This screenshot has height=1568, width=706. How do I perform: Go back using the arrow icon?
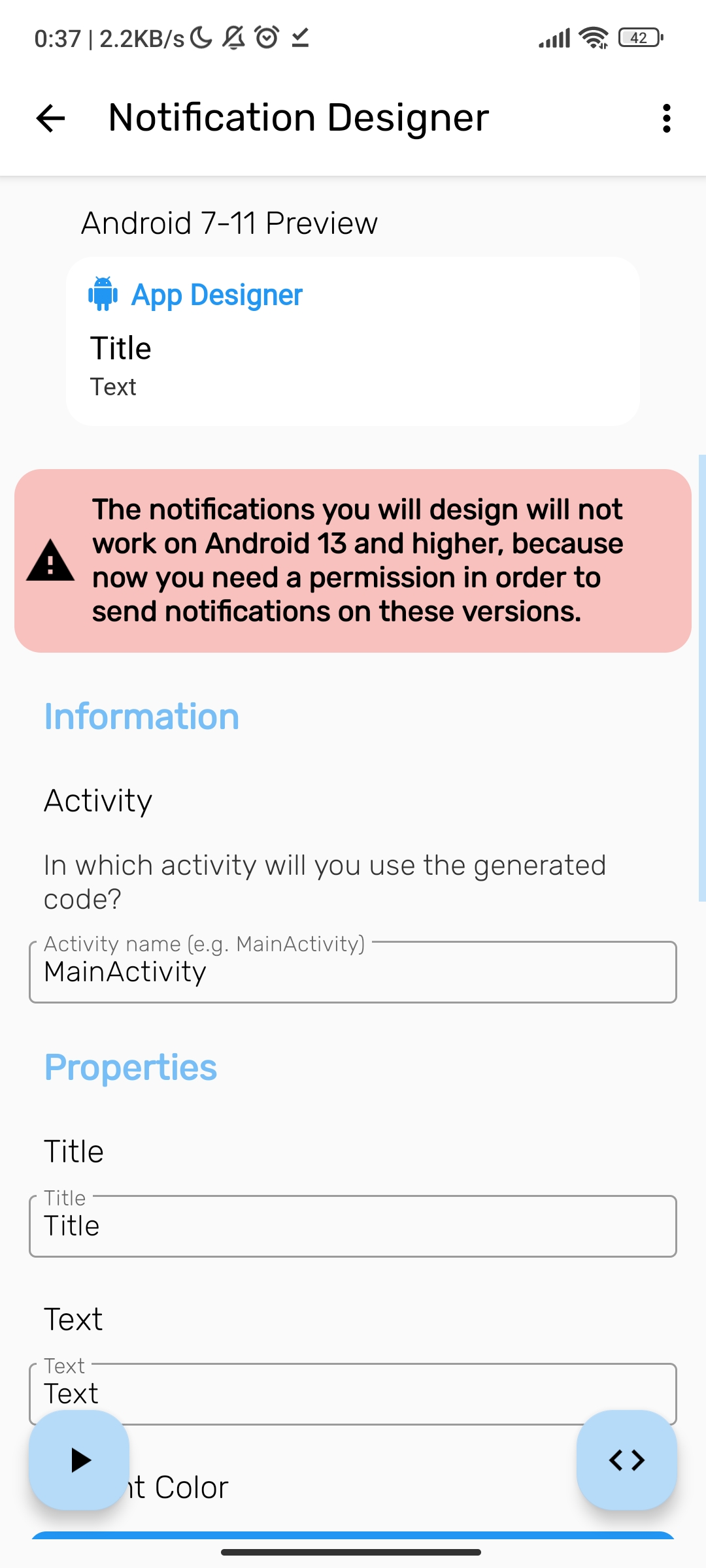(51, 118)
